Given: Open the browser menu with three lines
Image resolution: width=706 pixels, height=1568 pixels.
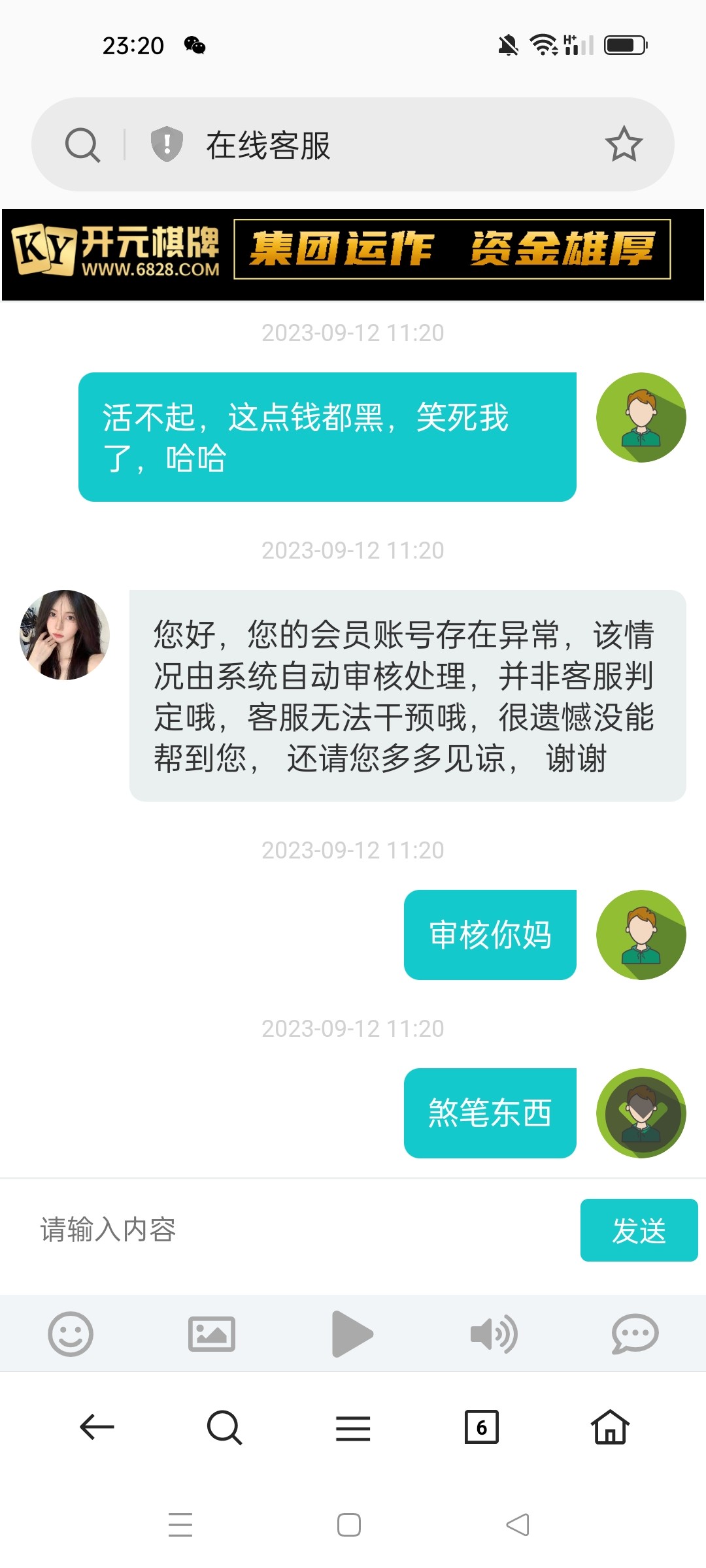Looking at the screenshot, I should [353, 1427].
